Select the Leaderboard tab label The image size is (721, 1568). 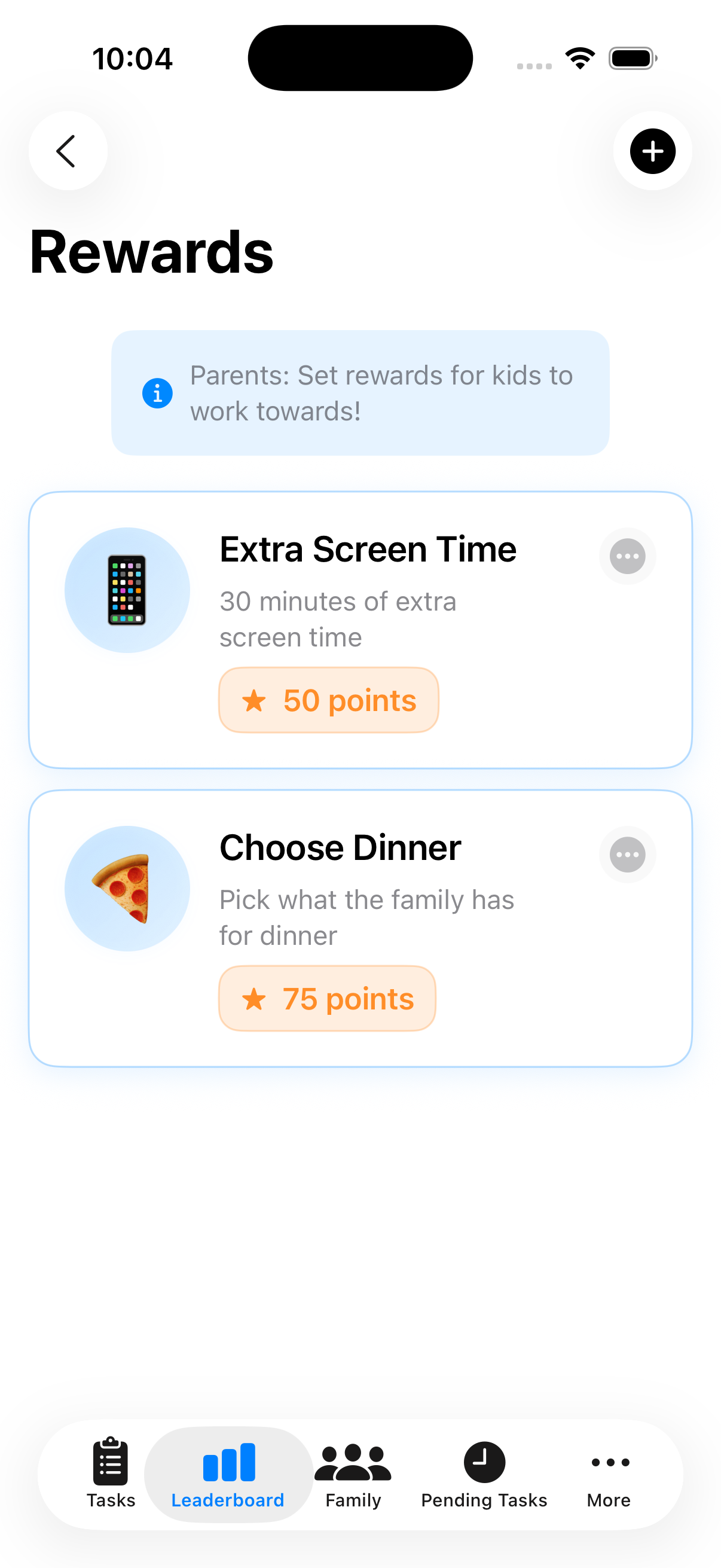pyautogui.click(x=228, y=1500)
